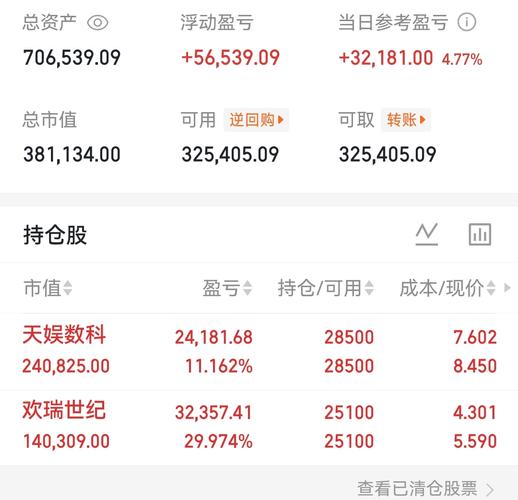The height and width of the screenshot is (500, 518).
Task: Open 转账 transfer button
Action: (x=406, y=120)
